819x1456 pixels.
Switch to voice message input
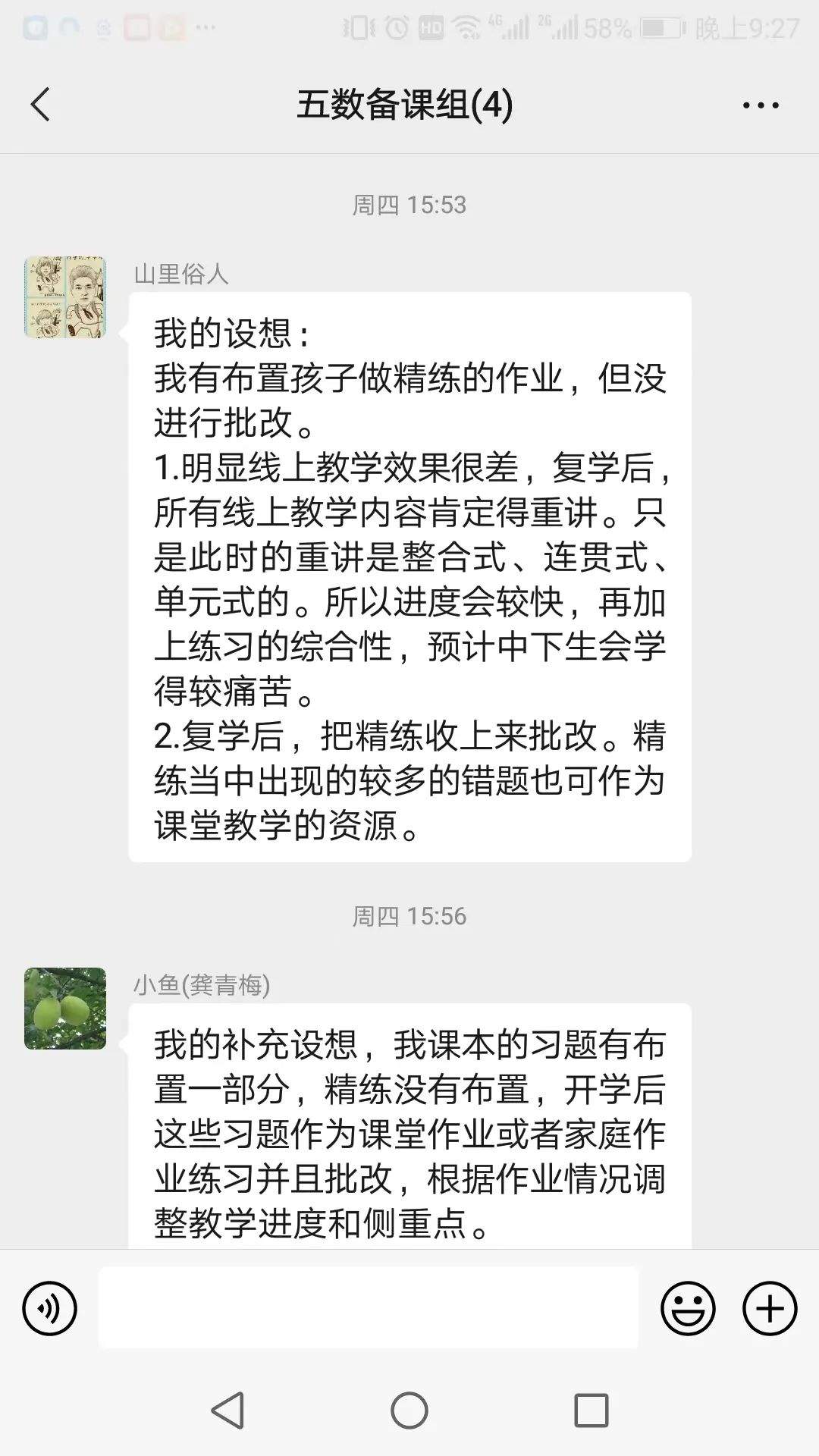pos(50,1308)
